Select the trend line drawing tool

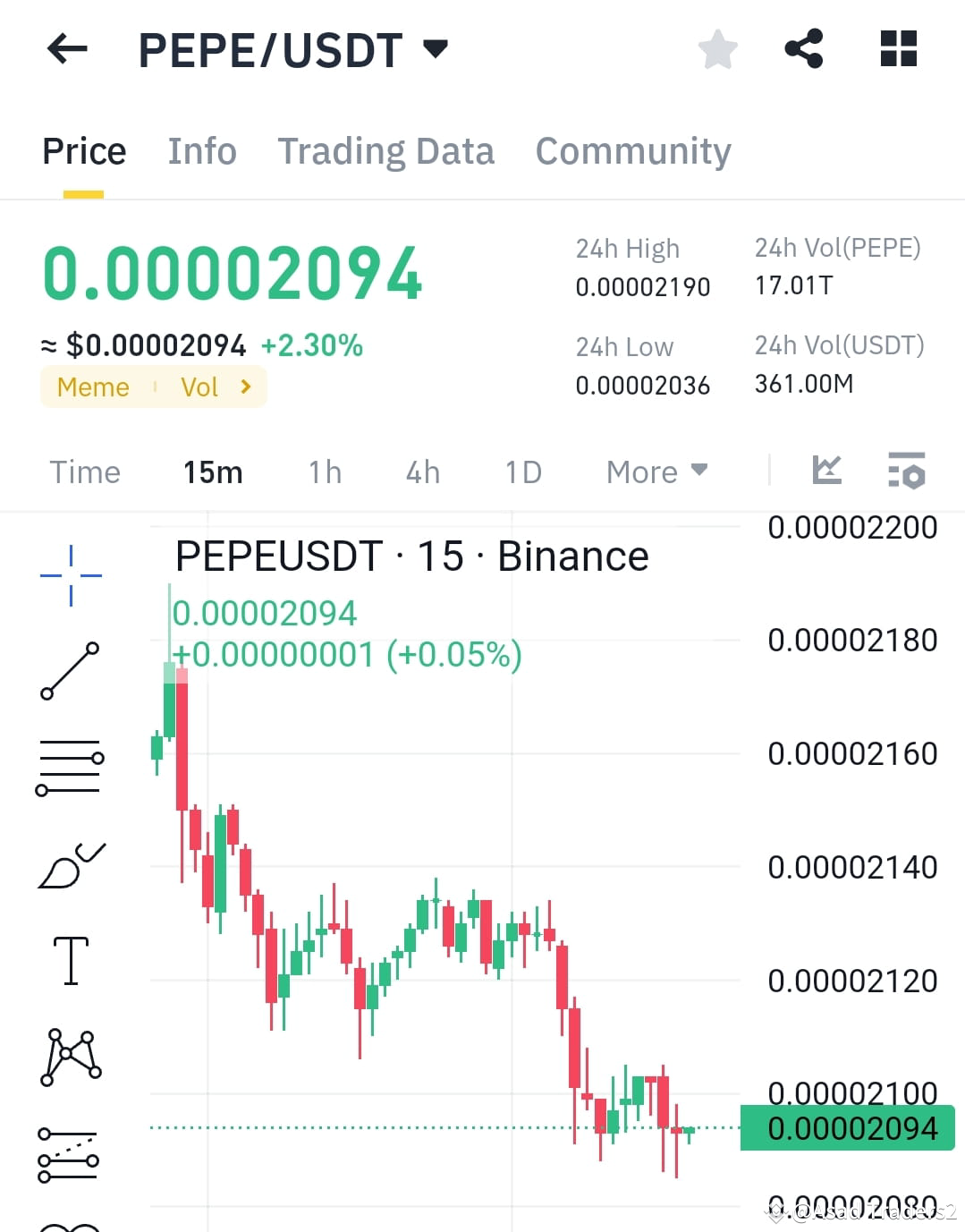[x=71, y=671]
